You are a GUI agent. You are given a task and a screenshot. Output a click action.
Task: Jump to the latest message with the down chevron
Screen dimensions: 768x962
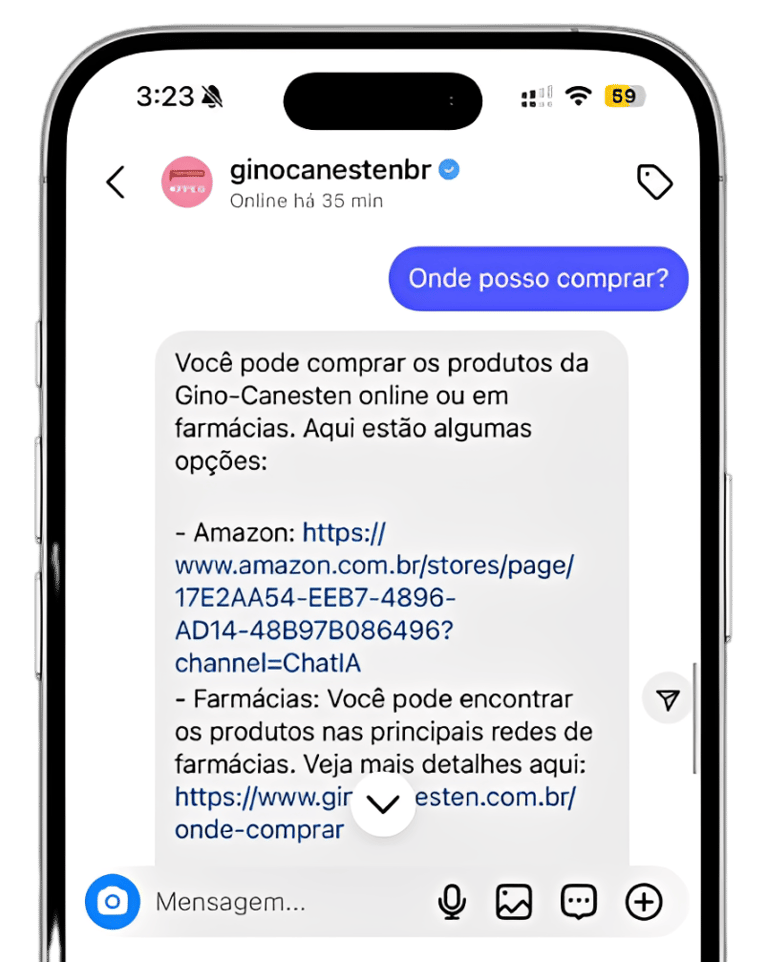click(x=384, y=803)
